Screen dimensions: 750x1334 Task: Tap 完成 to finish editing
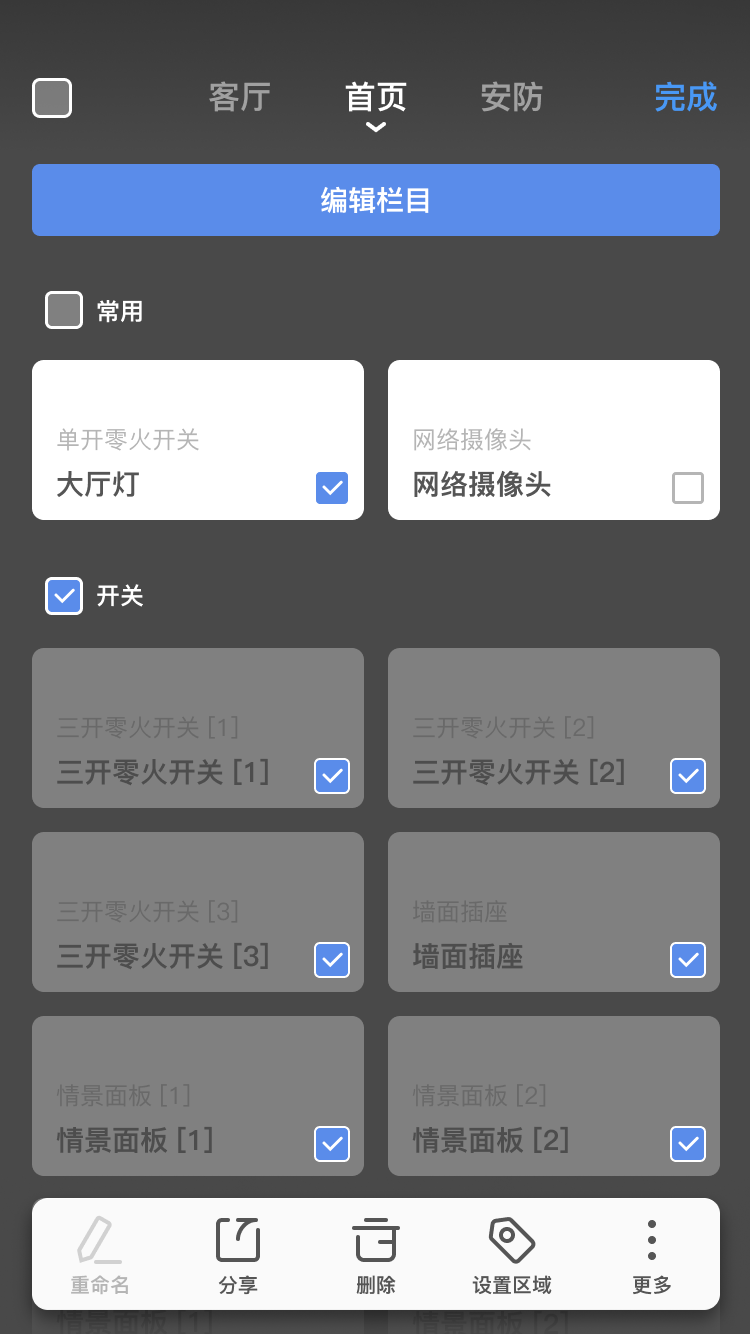coord(685,97)
